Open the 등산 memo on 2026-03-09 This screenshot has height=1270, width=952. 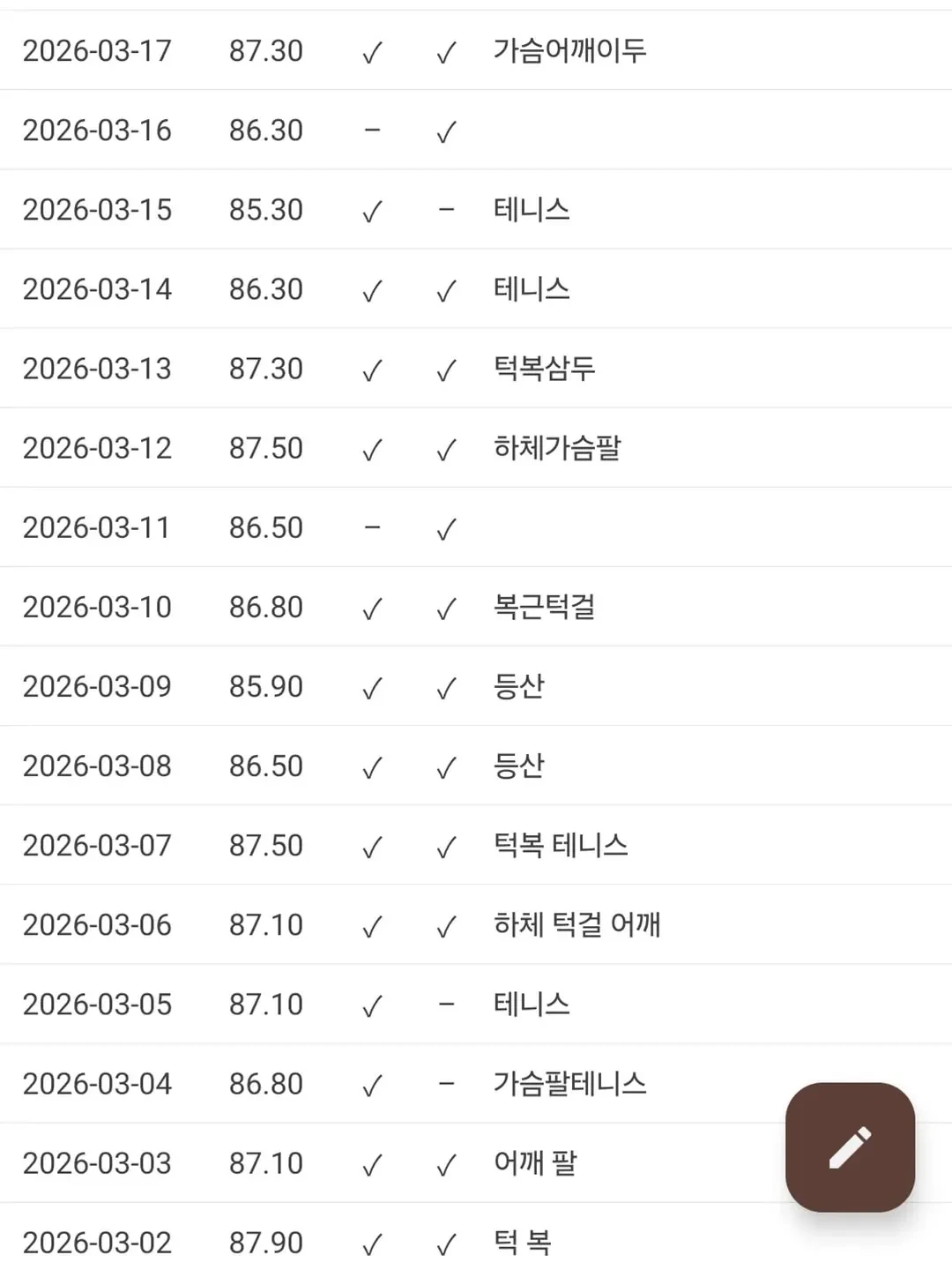pyautogui.click(x=517, y=686)
